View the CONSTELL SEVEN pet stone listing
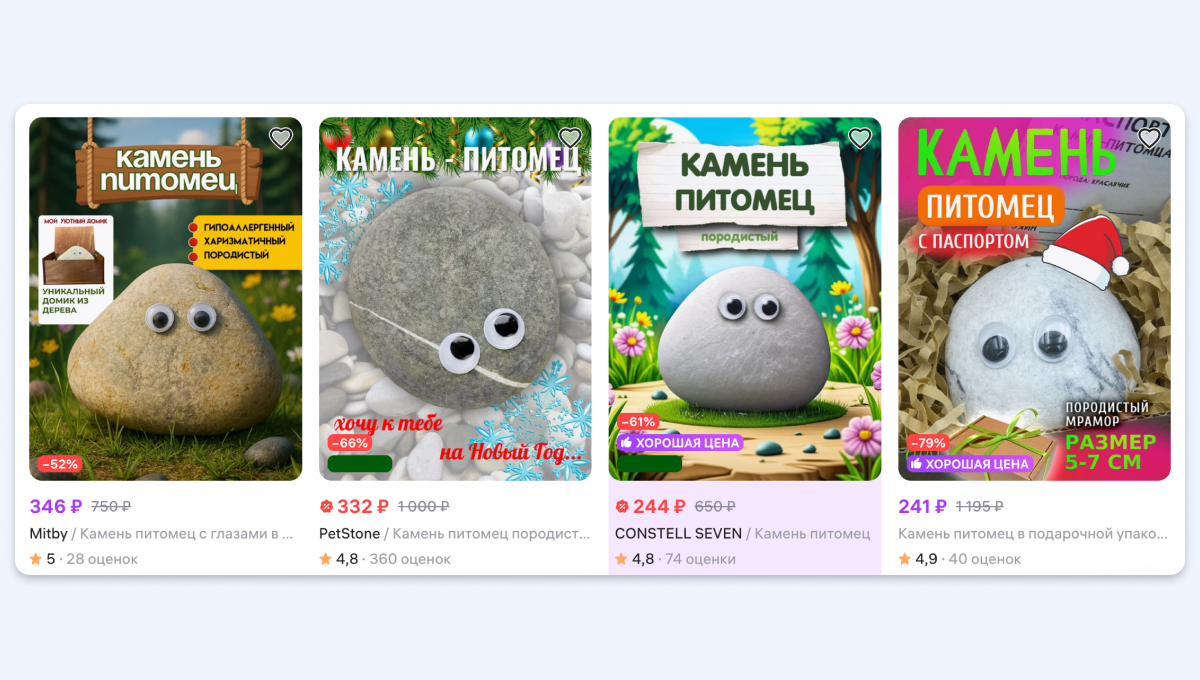Viewport: 1200px width, 680px height. pos(745,300)
